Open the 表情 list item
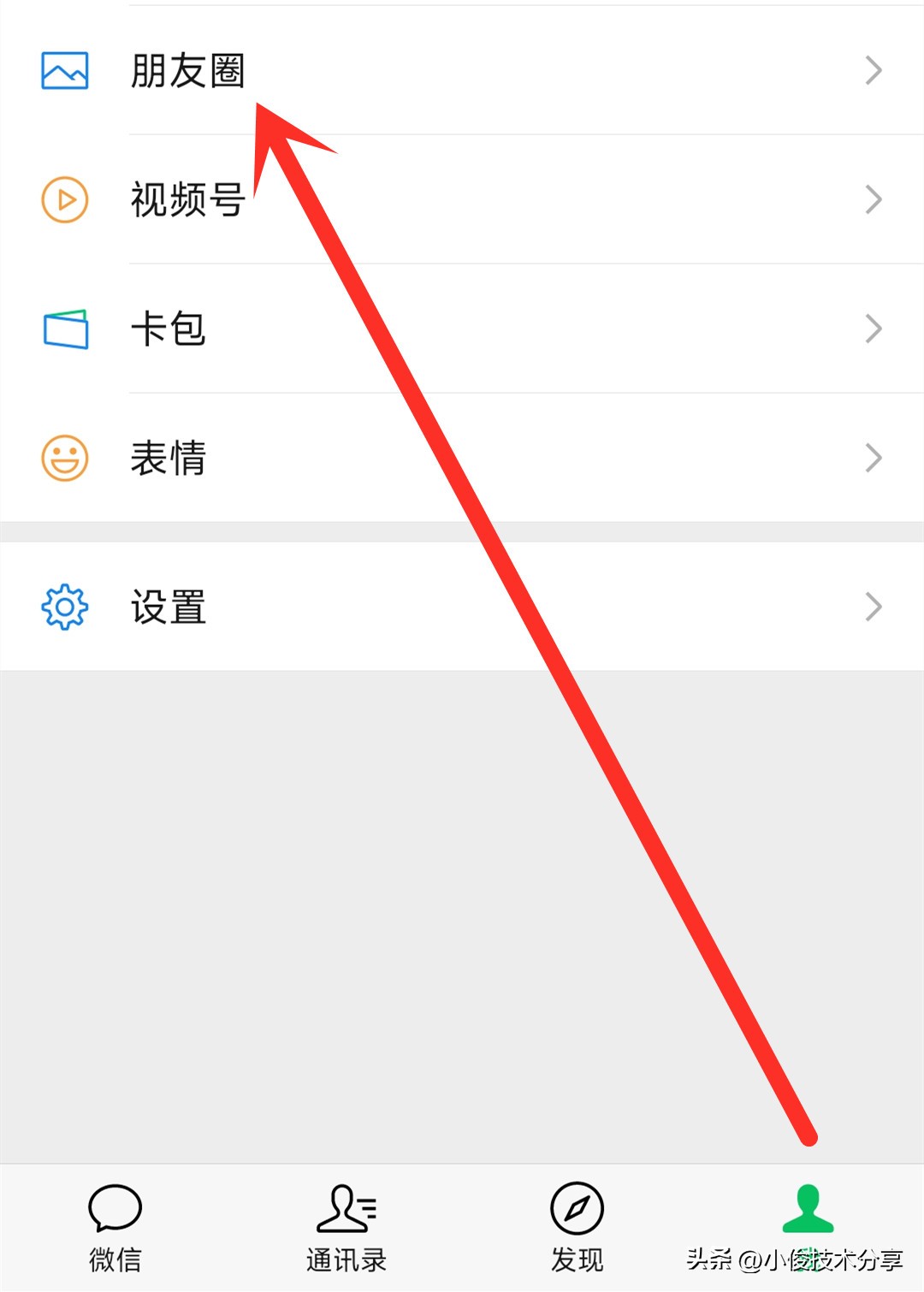This screenshot has height=1292, width=924. (x=169, y=458)
